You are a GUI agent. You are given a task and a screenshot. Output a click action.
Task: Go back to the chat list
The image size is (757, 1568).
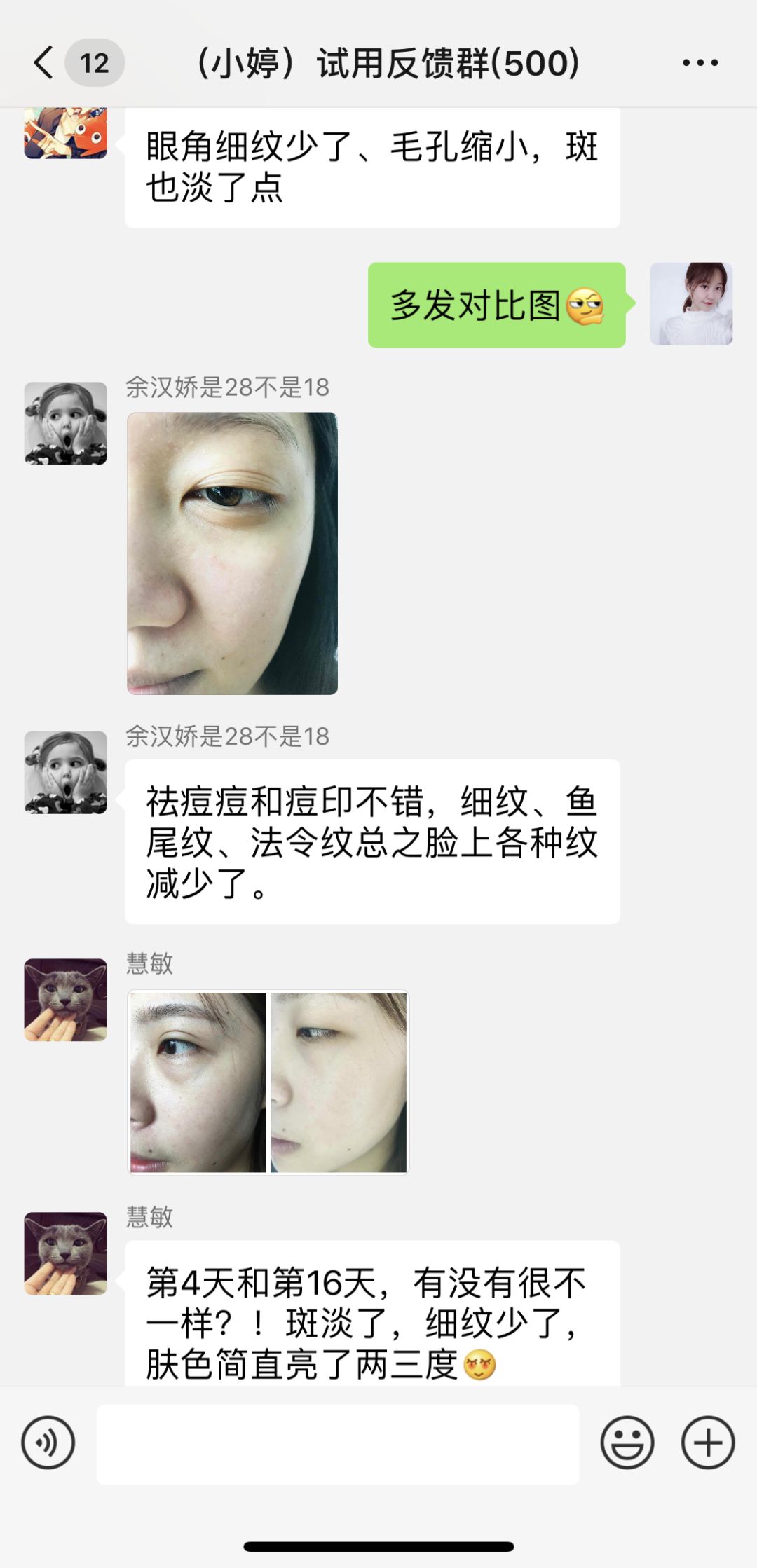pos(45,63)
